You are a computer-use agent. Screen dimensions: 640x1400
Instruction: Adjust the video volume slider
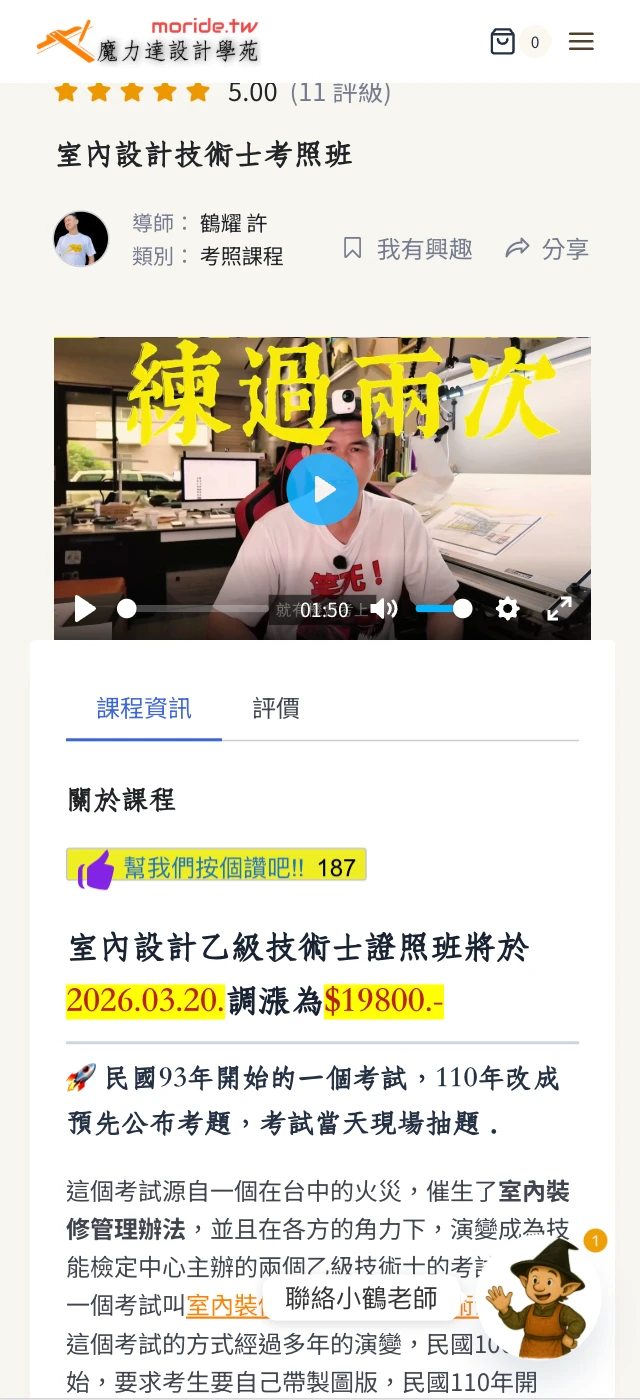point(442,608)
